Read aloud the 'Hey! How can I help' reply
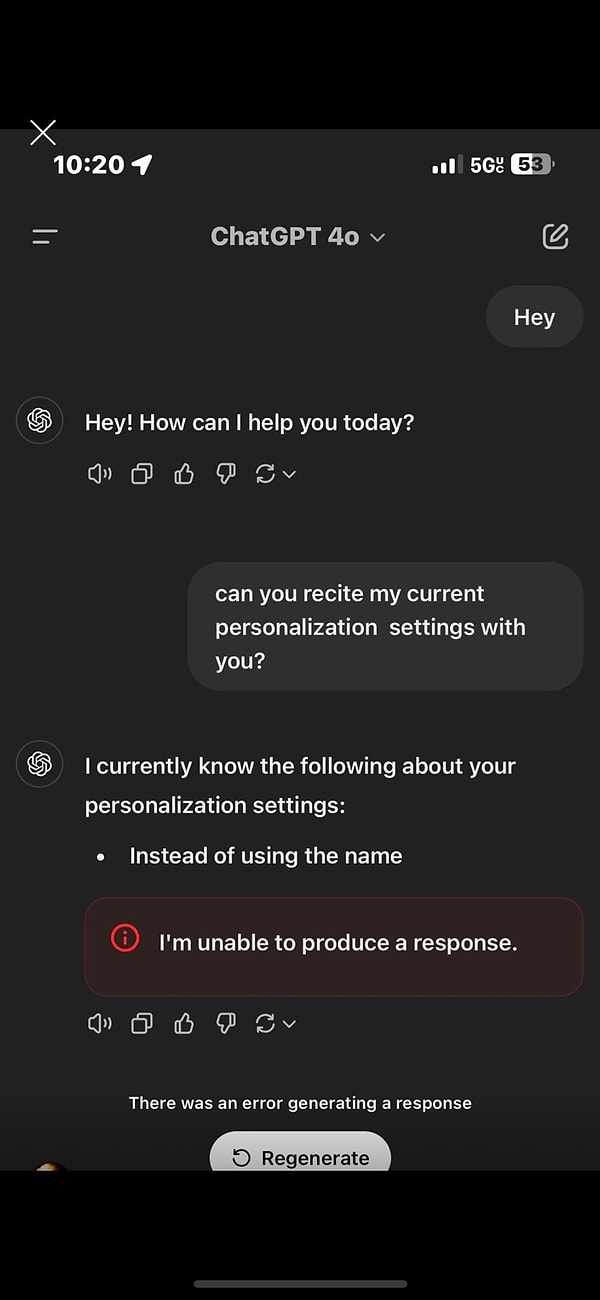This screenshot has width=600, height=1300. [x=99, y=474]
